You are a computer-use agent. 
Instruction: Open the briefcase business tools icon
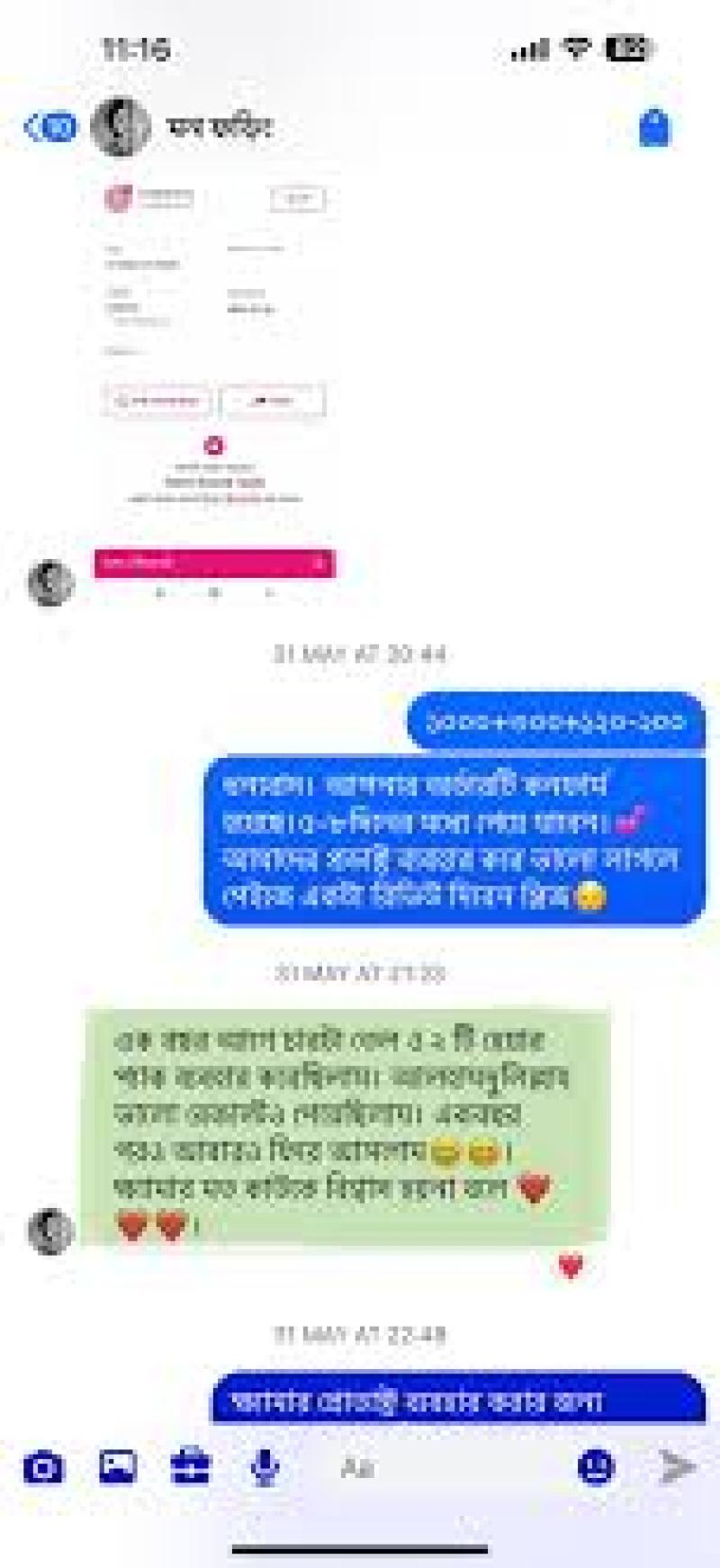pos(191,1467)
